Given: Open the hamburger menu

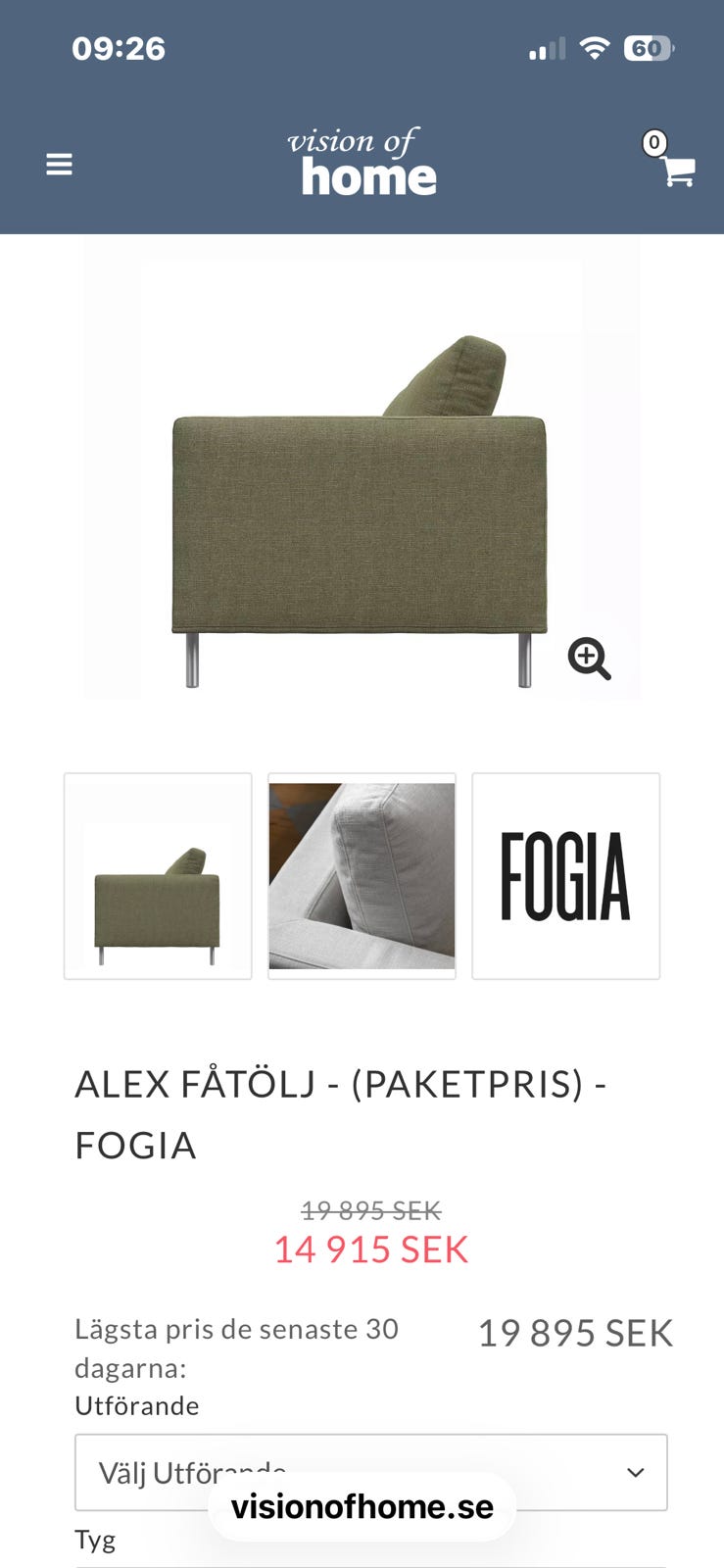Looking at the screenshot, I should click(x=59, y=165).
